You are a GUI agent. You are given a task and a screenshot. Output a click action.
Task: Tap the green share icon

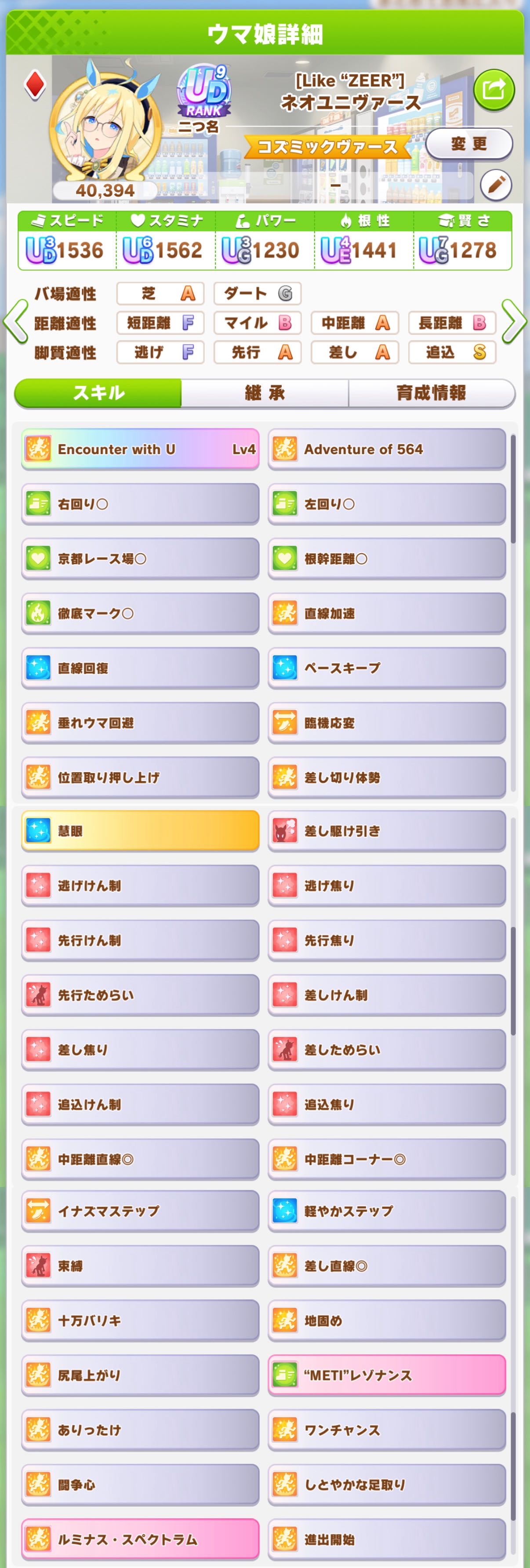point(494,91)
